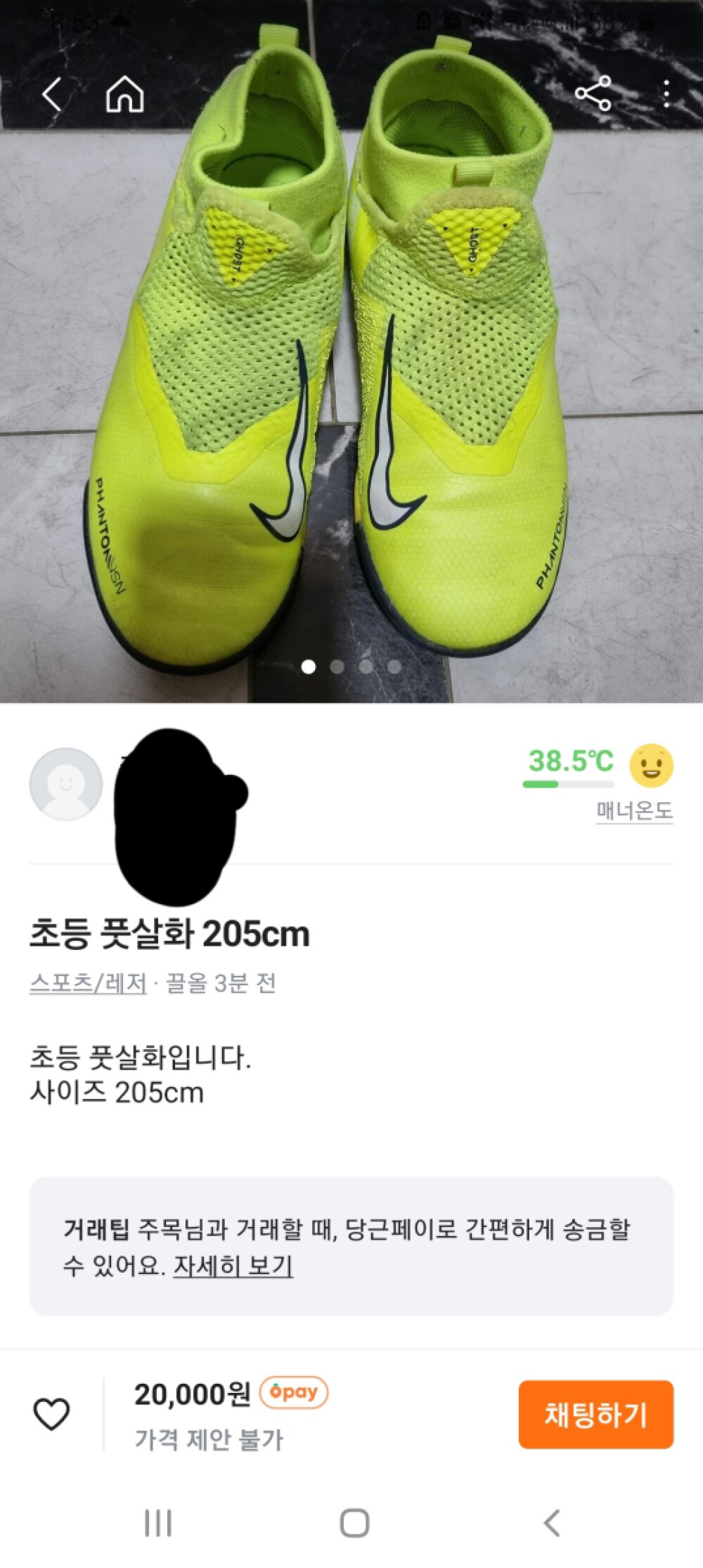This screenshot has height=1568, width=703.
Task: Tap the 자세히 보기 link
Action: pos(233,1266)
